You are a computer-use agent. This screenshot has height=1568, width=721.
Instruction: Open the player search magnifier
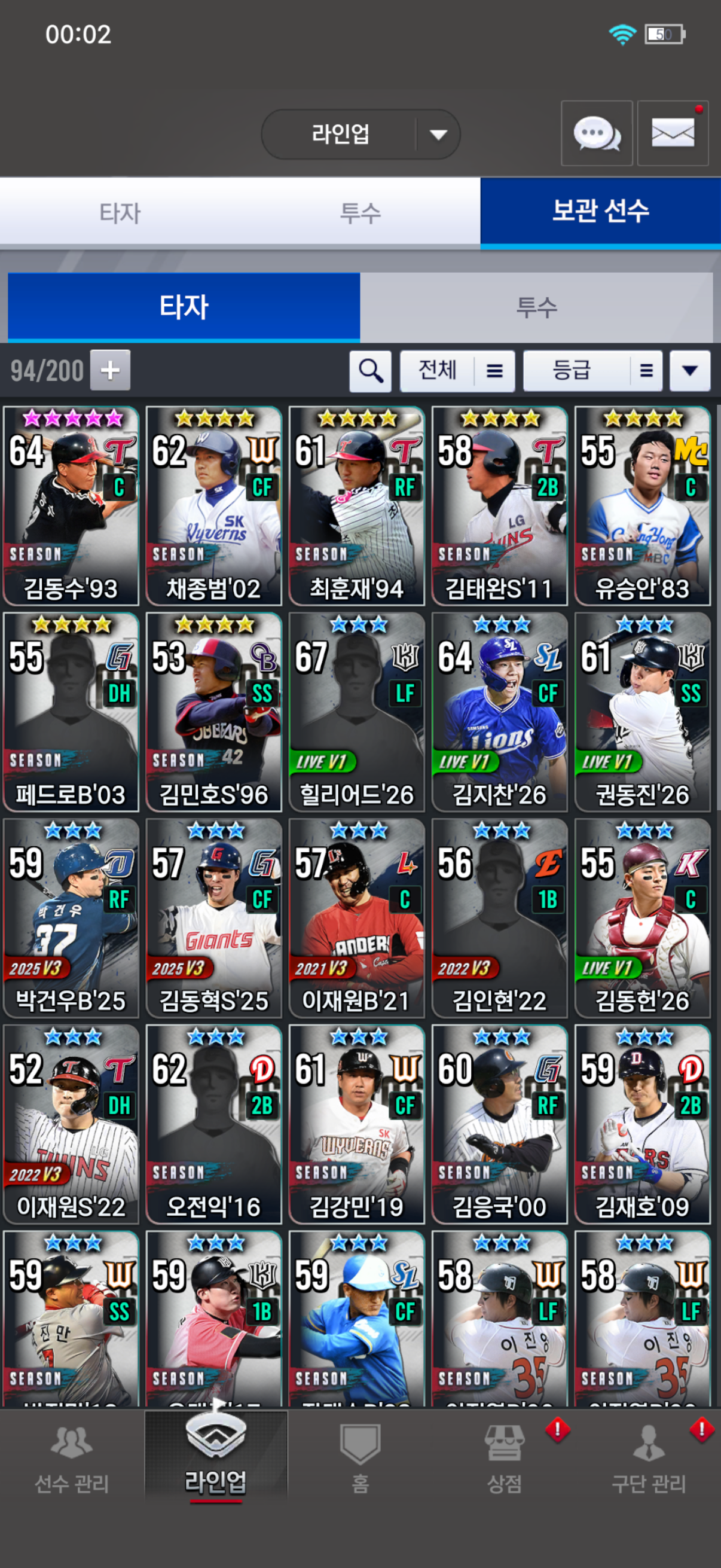pyautogui.click(x=370, y=370)
